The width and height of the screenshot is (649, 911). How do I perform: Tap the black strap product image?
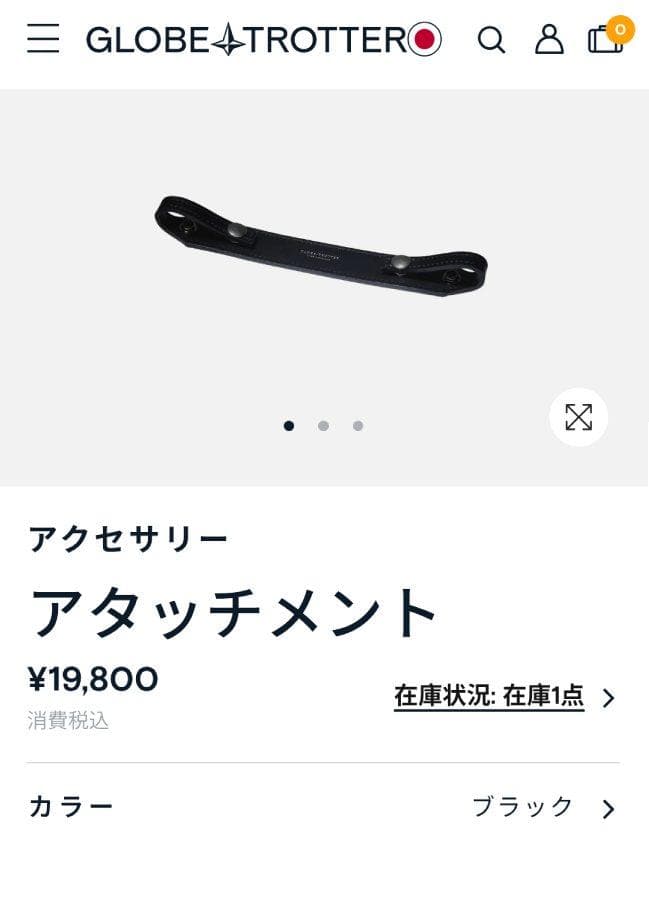(321, 246)
